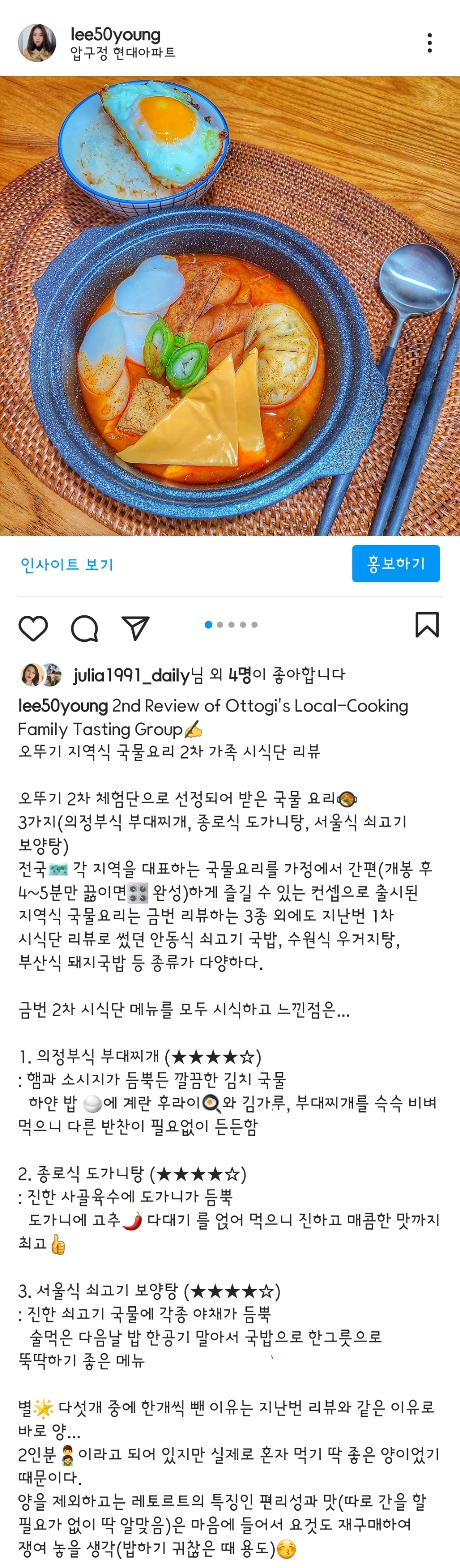Open lee50young's profile from the caption
This screenshot has height=1568, width=460.
pos(63,706)
